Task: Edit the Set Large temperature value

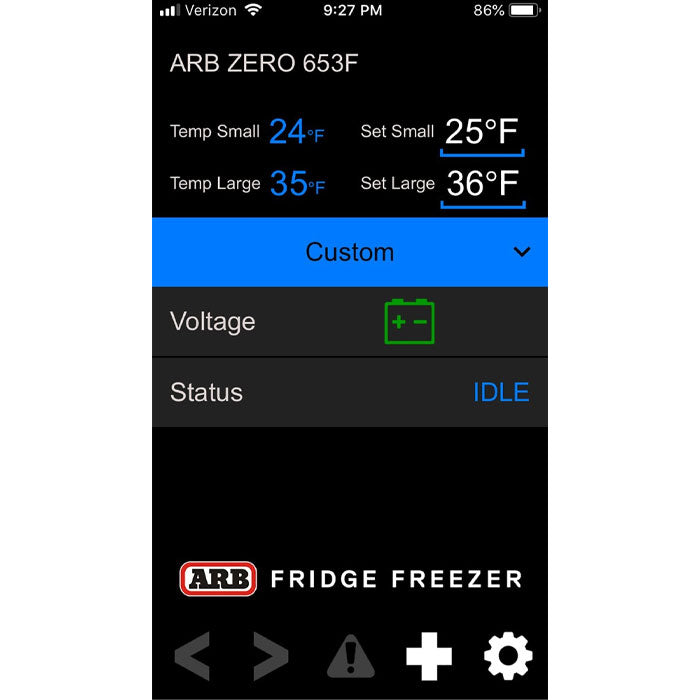Action: [482, 184]
